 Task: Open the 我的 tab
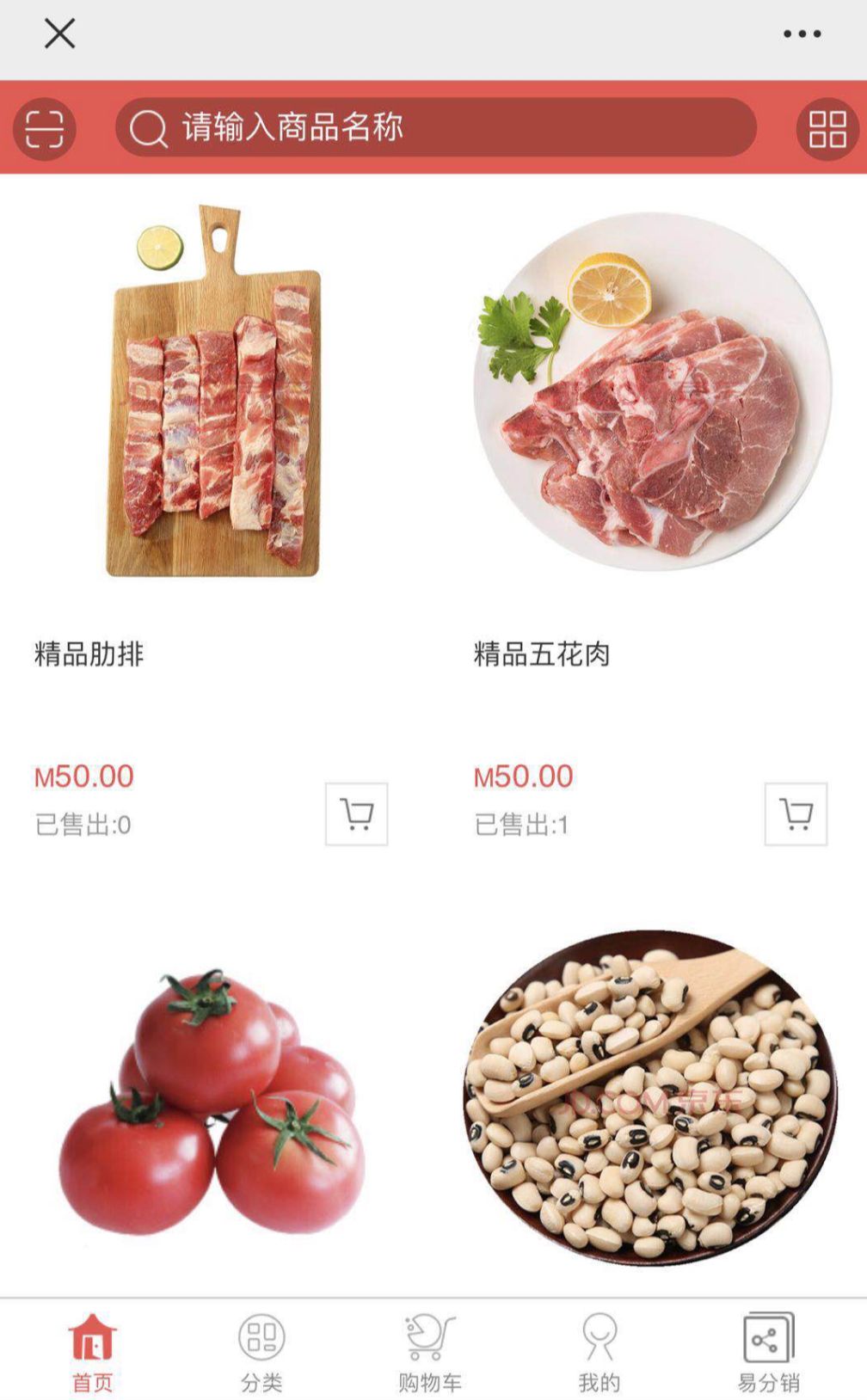(x=599, y=1352)
